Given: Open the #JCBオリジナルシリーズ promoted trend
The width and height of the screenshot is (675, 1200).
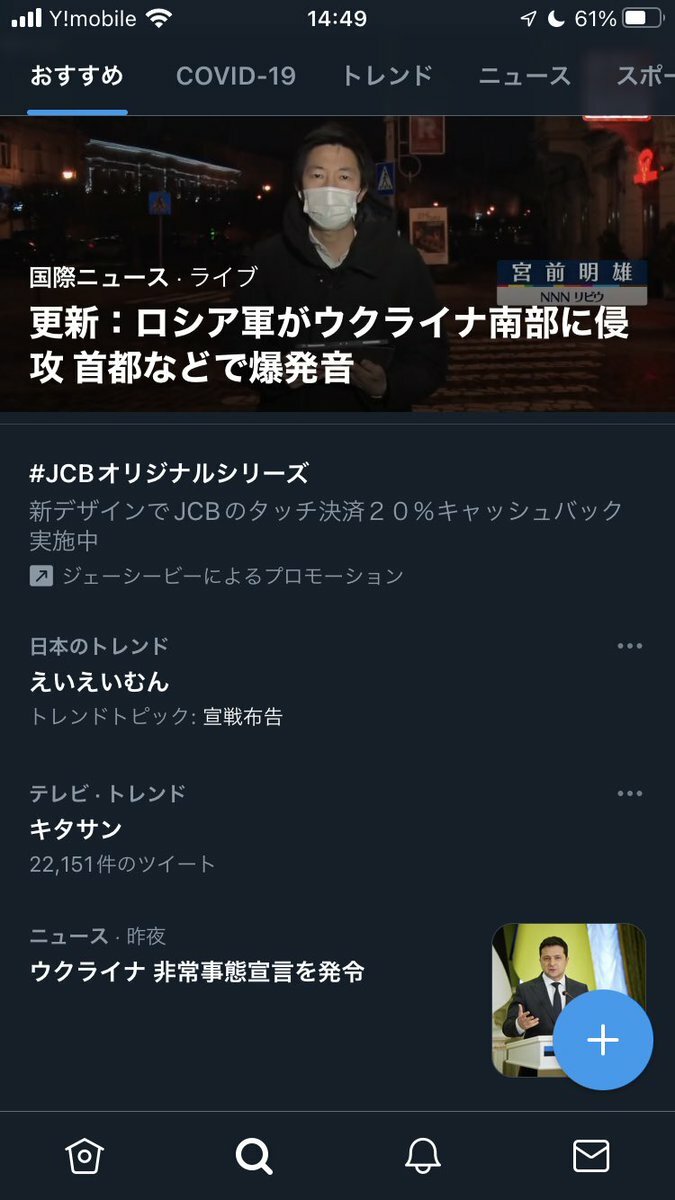Looking at the screenshot, I should point(300,522).
